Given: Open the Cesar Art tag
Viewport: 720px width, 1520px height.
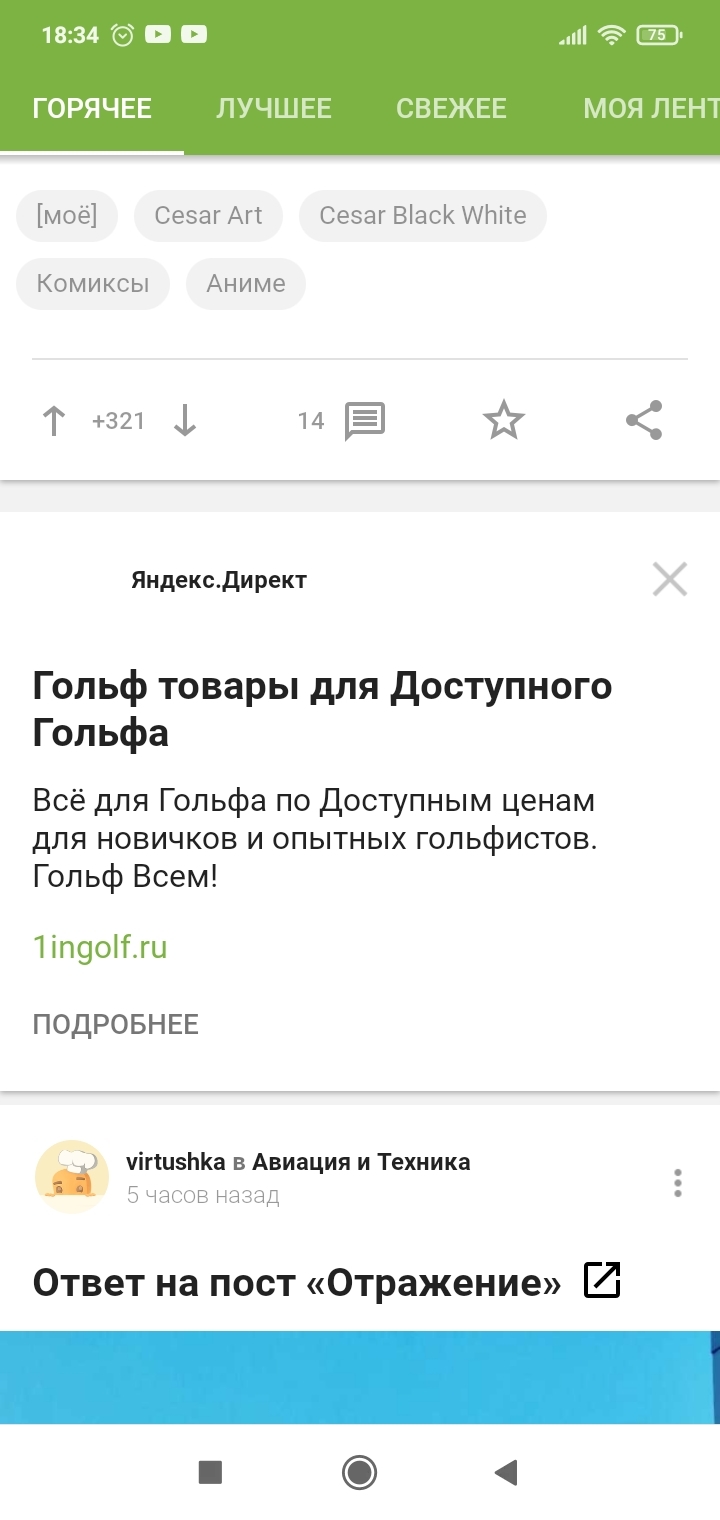Looking at the screenshot, I should coord(208,215).
